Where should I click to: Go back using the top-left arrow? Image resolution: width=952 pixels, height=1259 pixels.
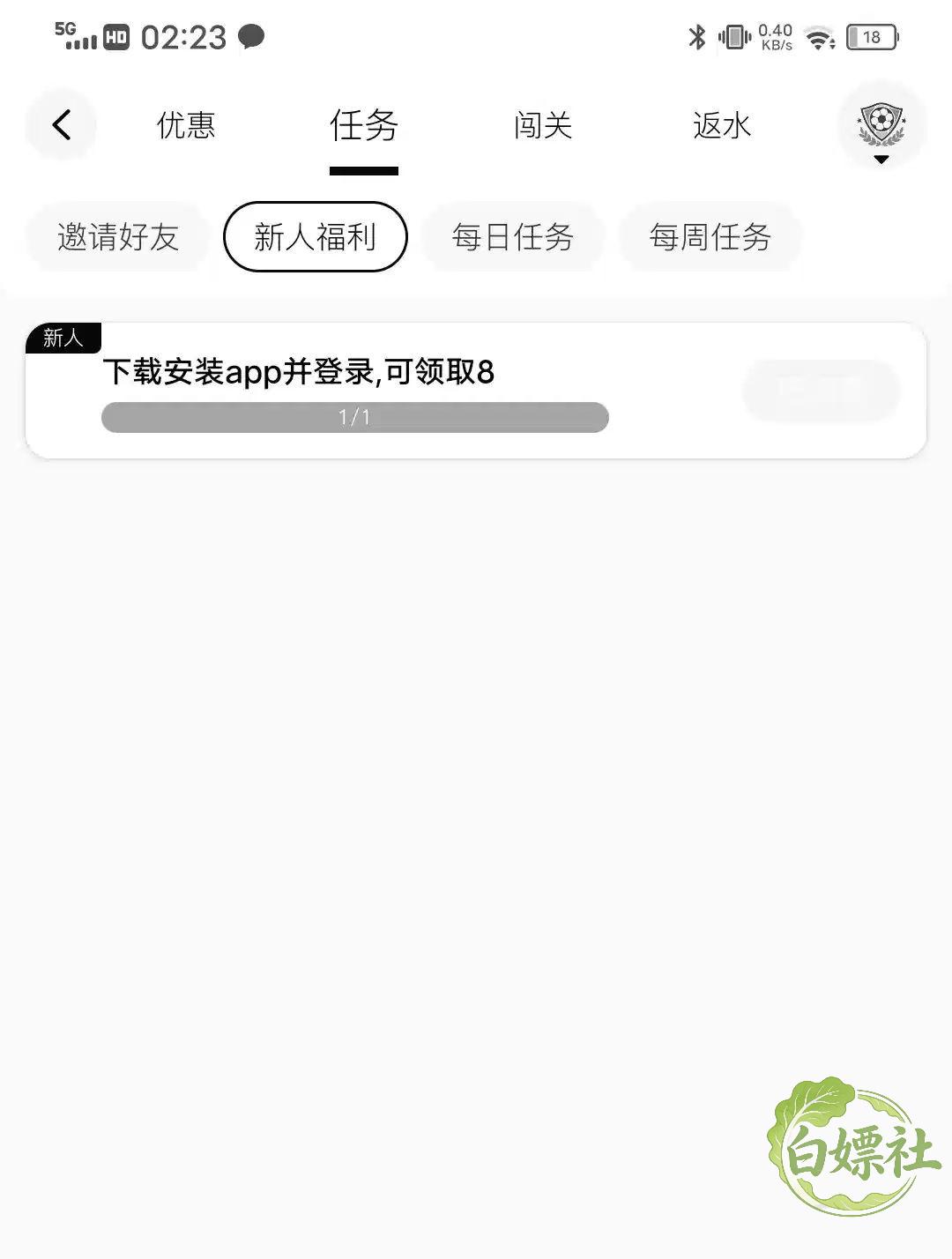(61, 124)
